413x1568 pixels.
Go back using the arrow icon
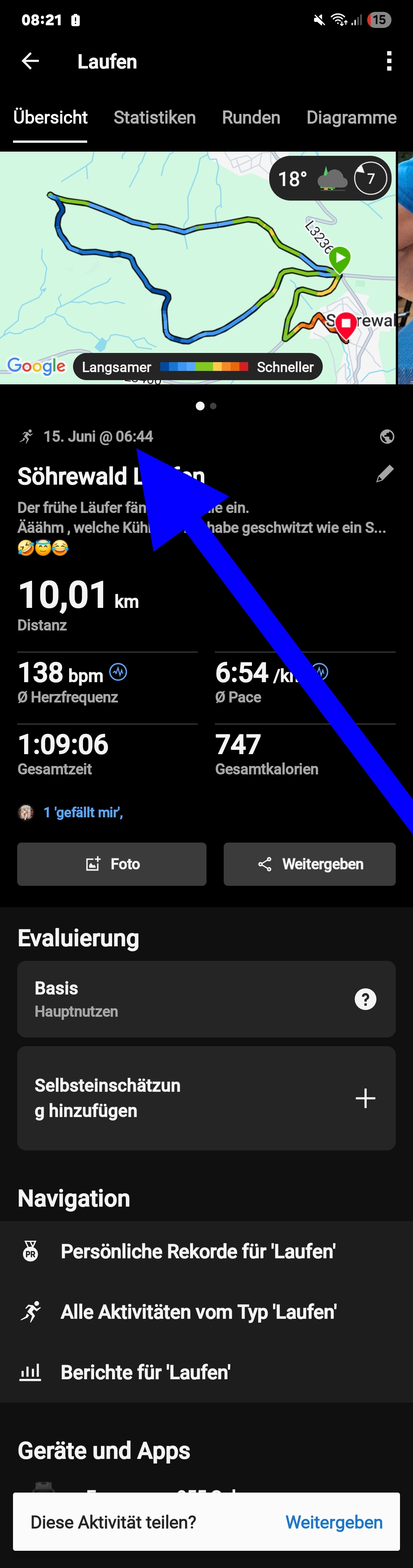[30, 62]
